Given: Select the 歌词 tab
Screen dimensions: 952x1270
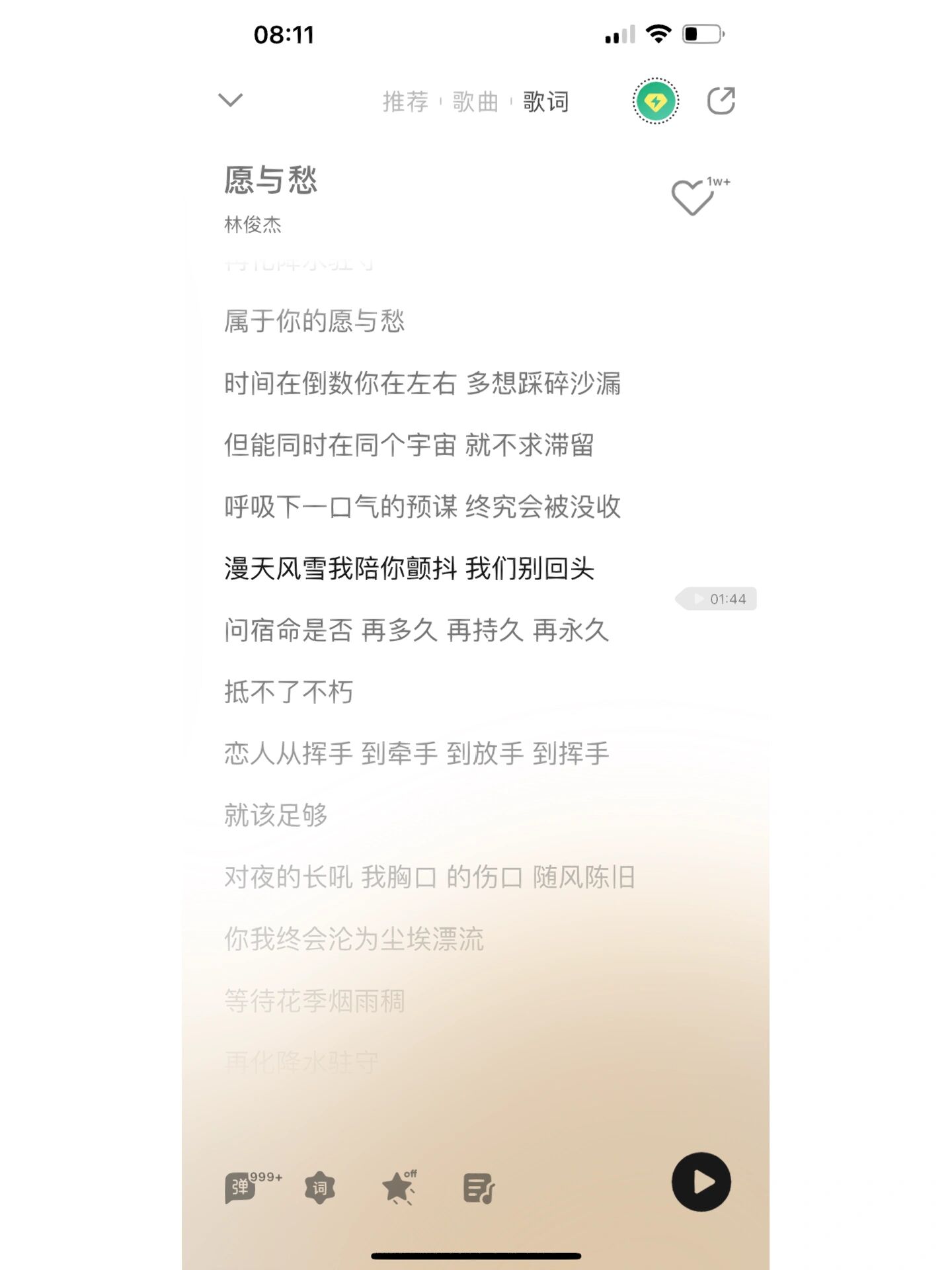Looking at the screenshot, I should pyautogui.click(x=545, y=102).
